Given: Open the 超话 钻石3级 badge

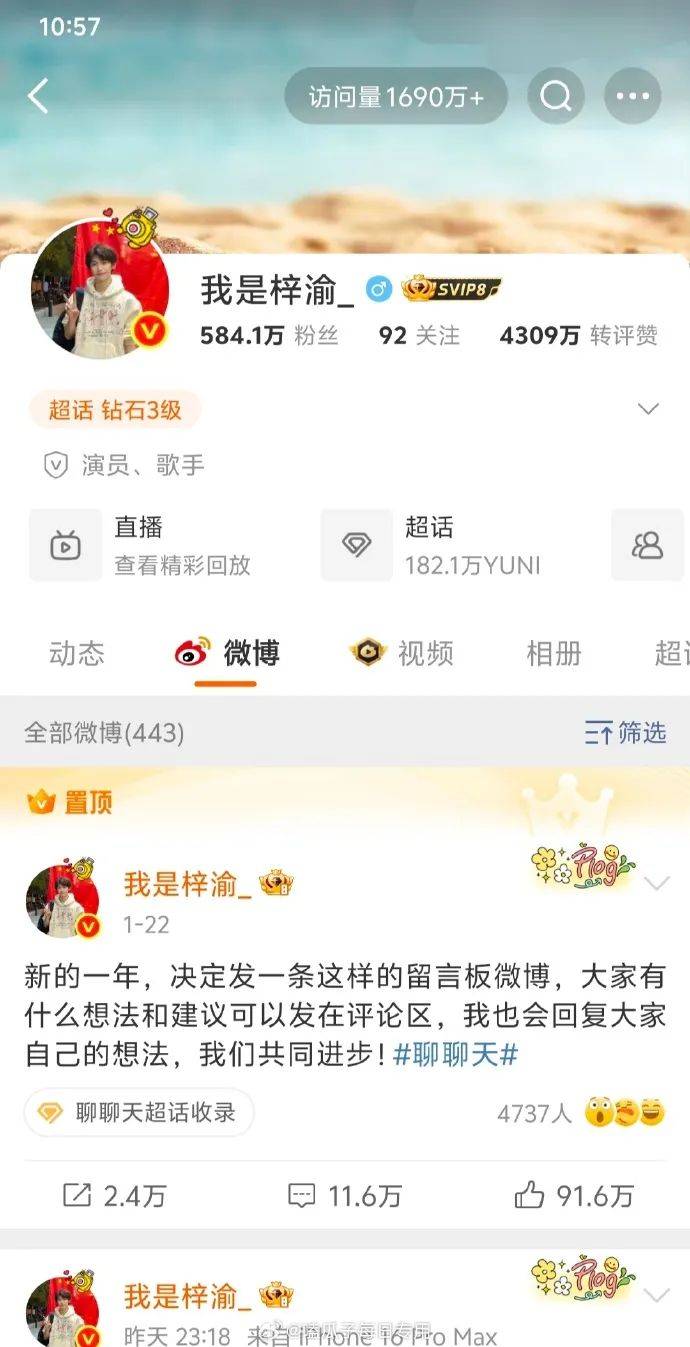Looking at the screenshot, I should (x=116, y=410).
